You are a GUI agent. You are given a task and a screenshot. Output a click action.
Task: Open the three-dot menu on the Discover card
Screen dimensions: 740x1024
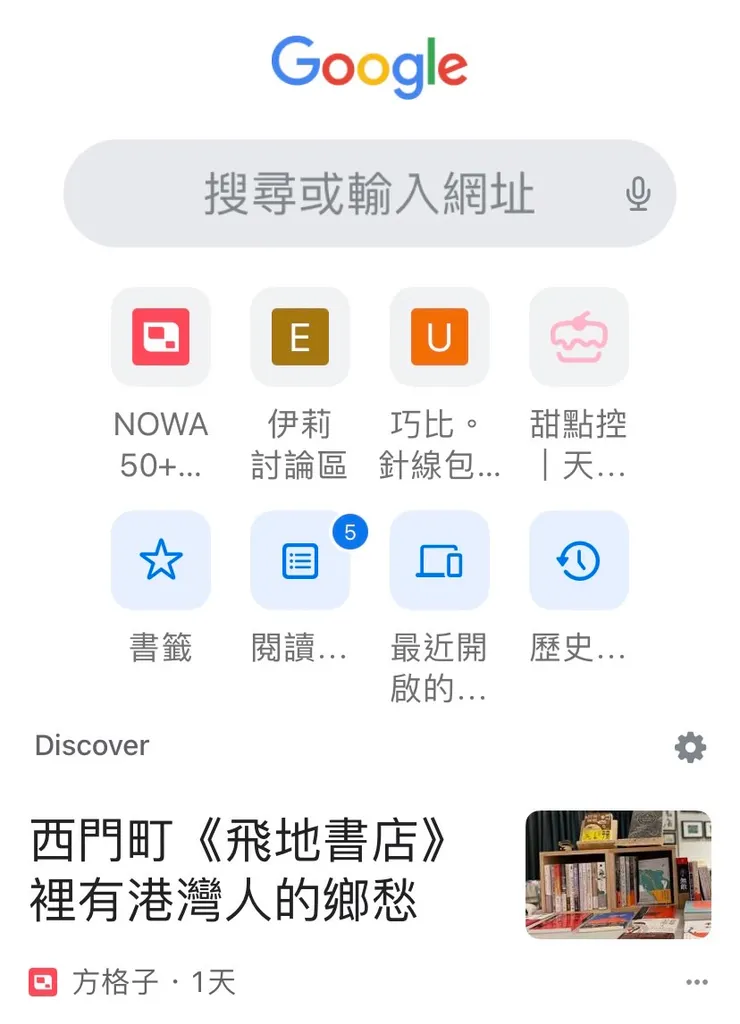(698, 984)
